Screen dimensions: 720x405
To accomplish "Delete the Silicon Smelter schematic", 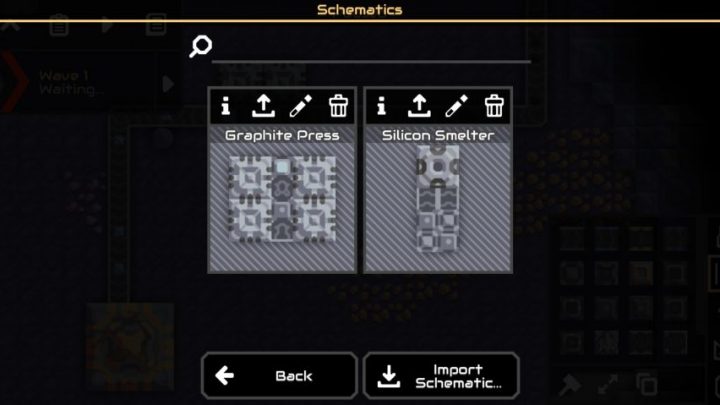I will click(494, 106).
